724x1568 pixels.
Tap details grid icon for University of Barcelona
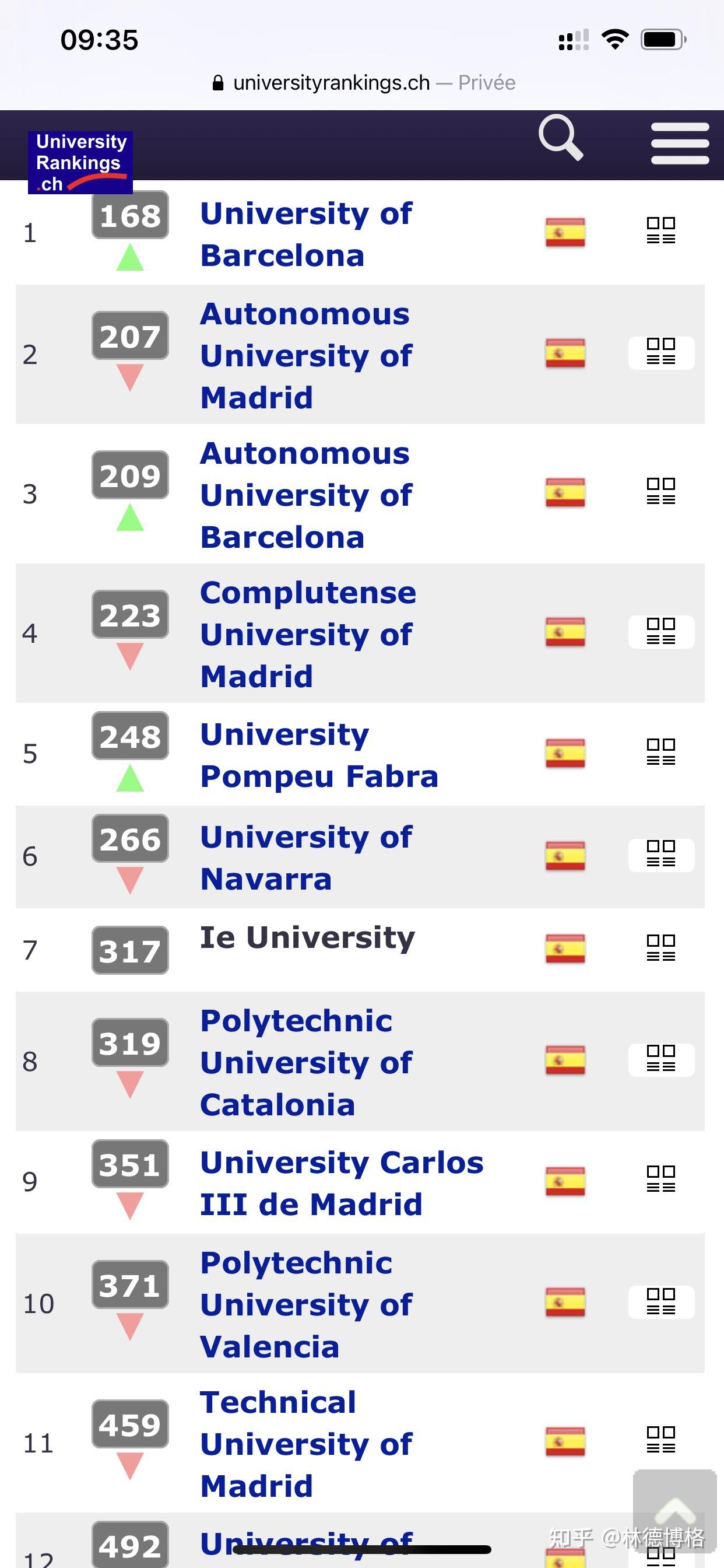coord(660,230)
